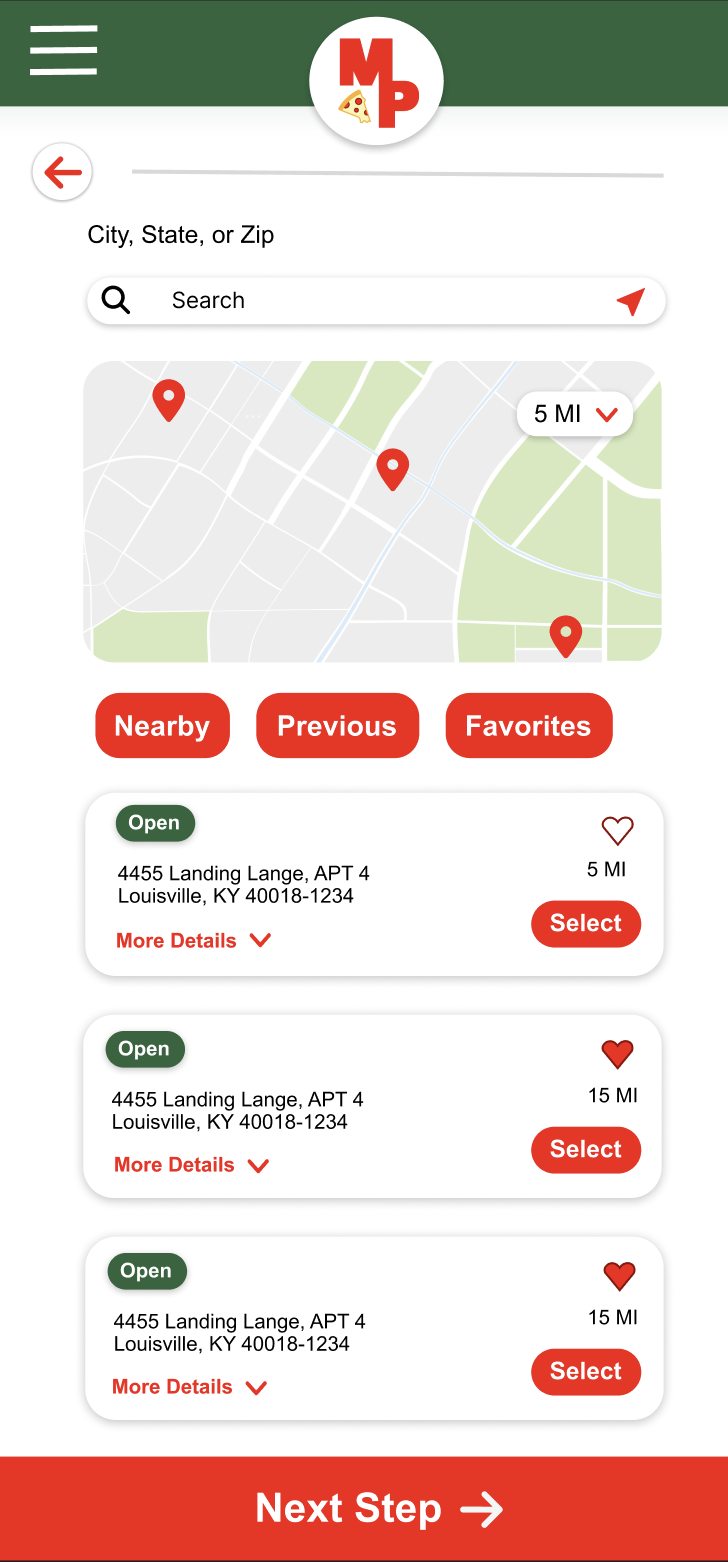Open the hamburger menu
This screenshot has height=1562, width=728.
coord(63,50)
